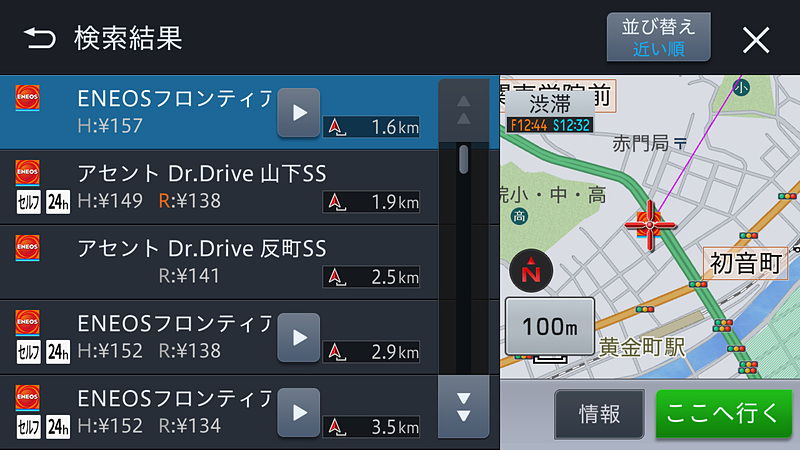The width and height of the screenshot is (800, 450).
Task: Go back from search results
Action: [40, 39]
